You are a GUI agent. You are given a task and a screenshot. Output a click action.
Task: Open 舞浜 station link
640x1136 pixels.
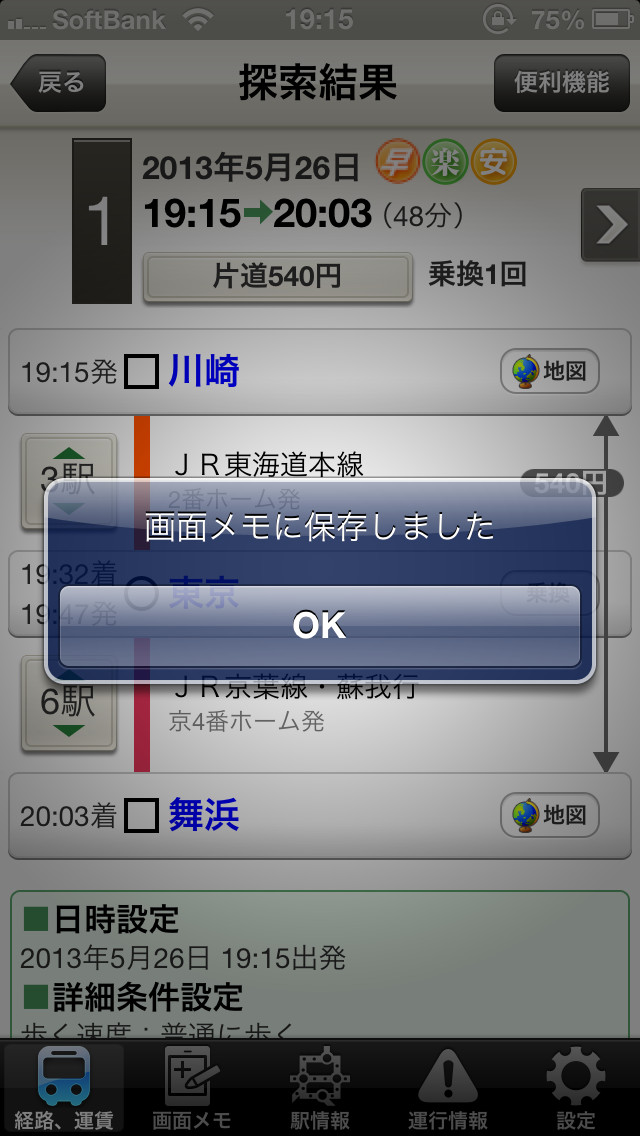[204, 816]
